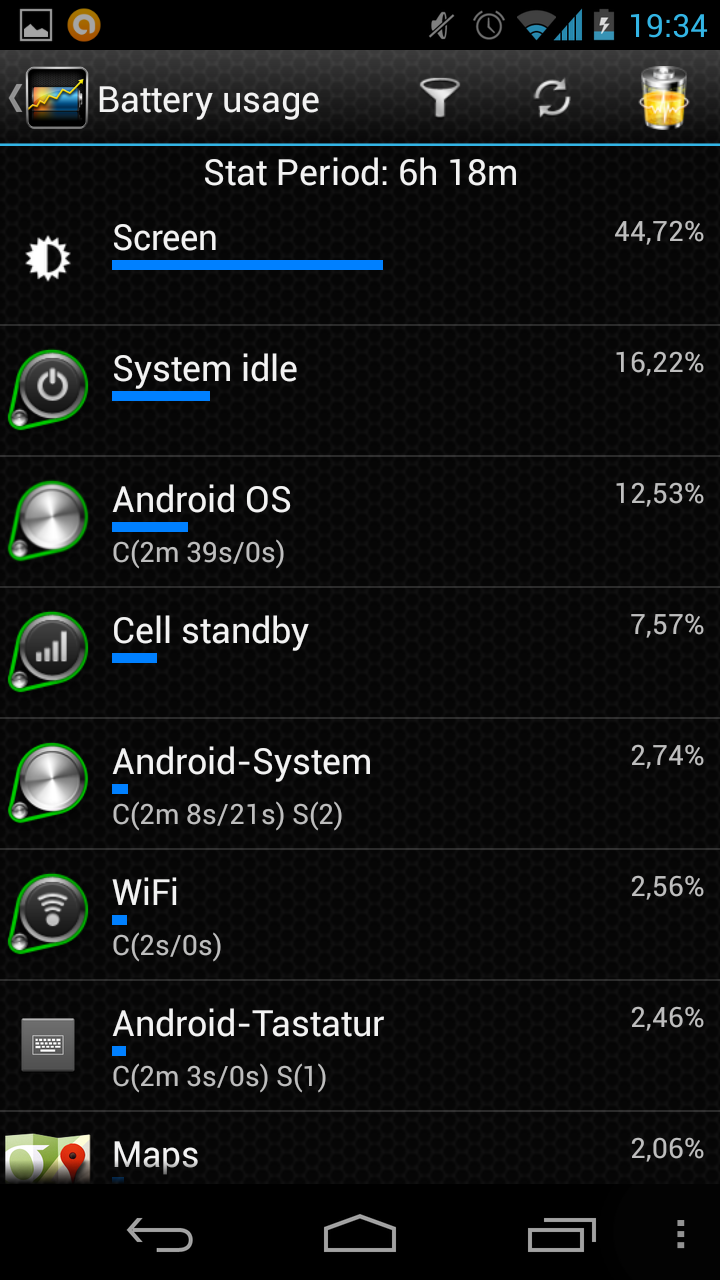Viewport: 720px width, 1280px height.
Task: Tap the battery icon in toolbar
Action: tap(664, 99)
